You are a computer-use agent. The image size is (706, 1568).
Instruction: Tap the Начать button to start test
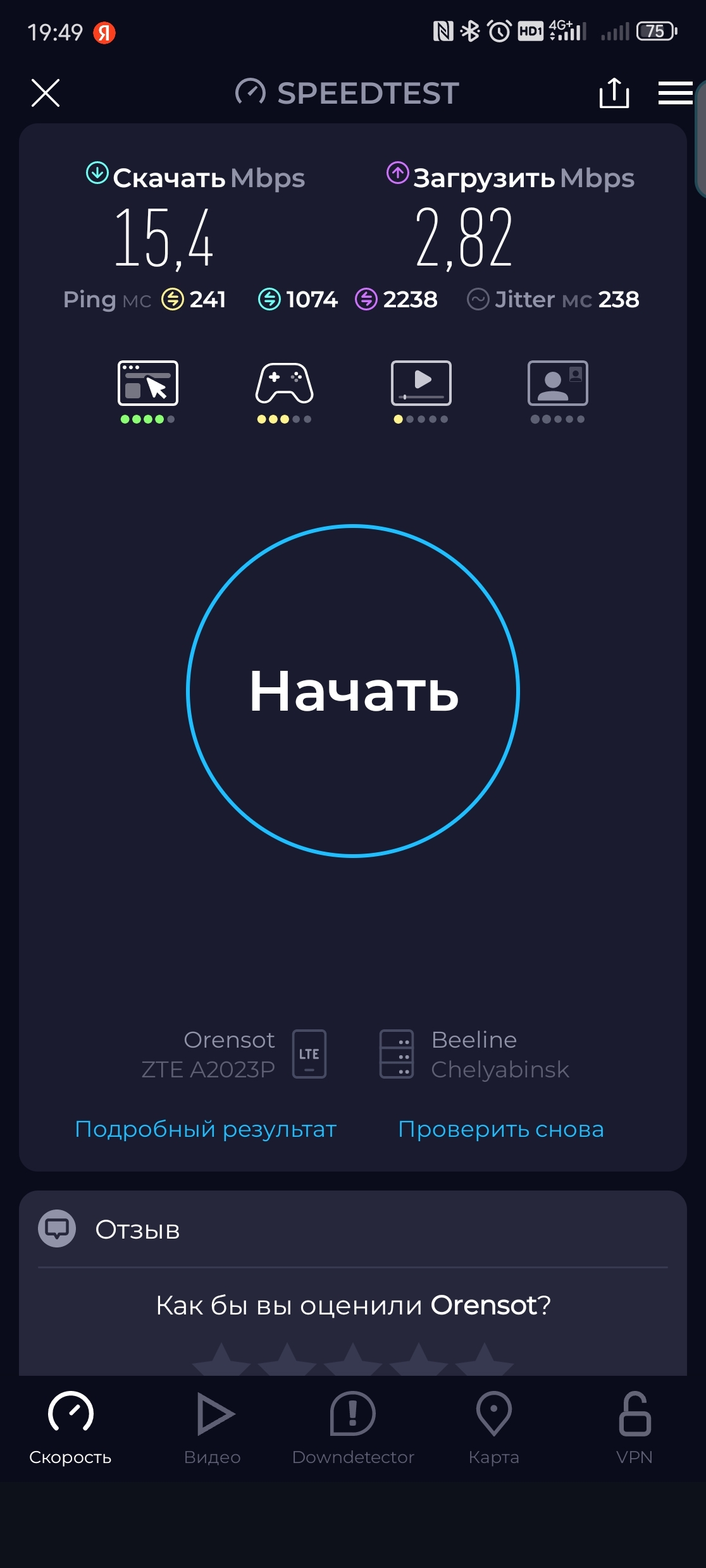[353, 690]
